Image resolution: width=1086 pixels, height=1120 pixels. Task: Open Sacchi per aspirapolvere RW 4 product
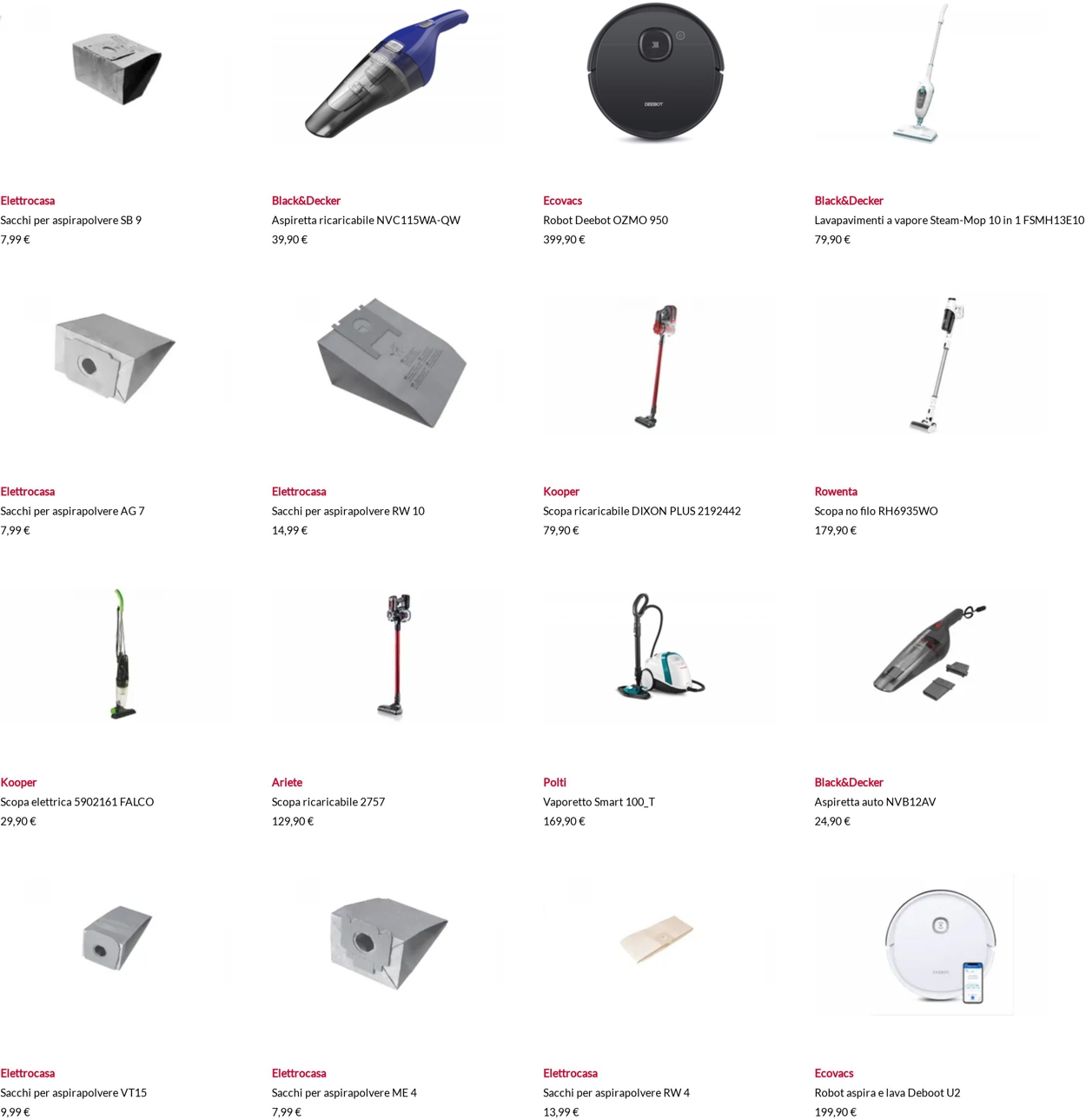616,1093
